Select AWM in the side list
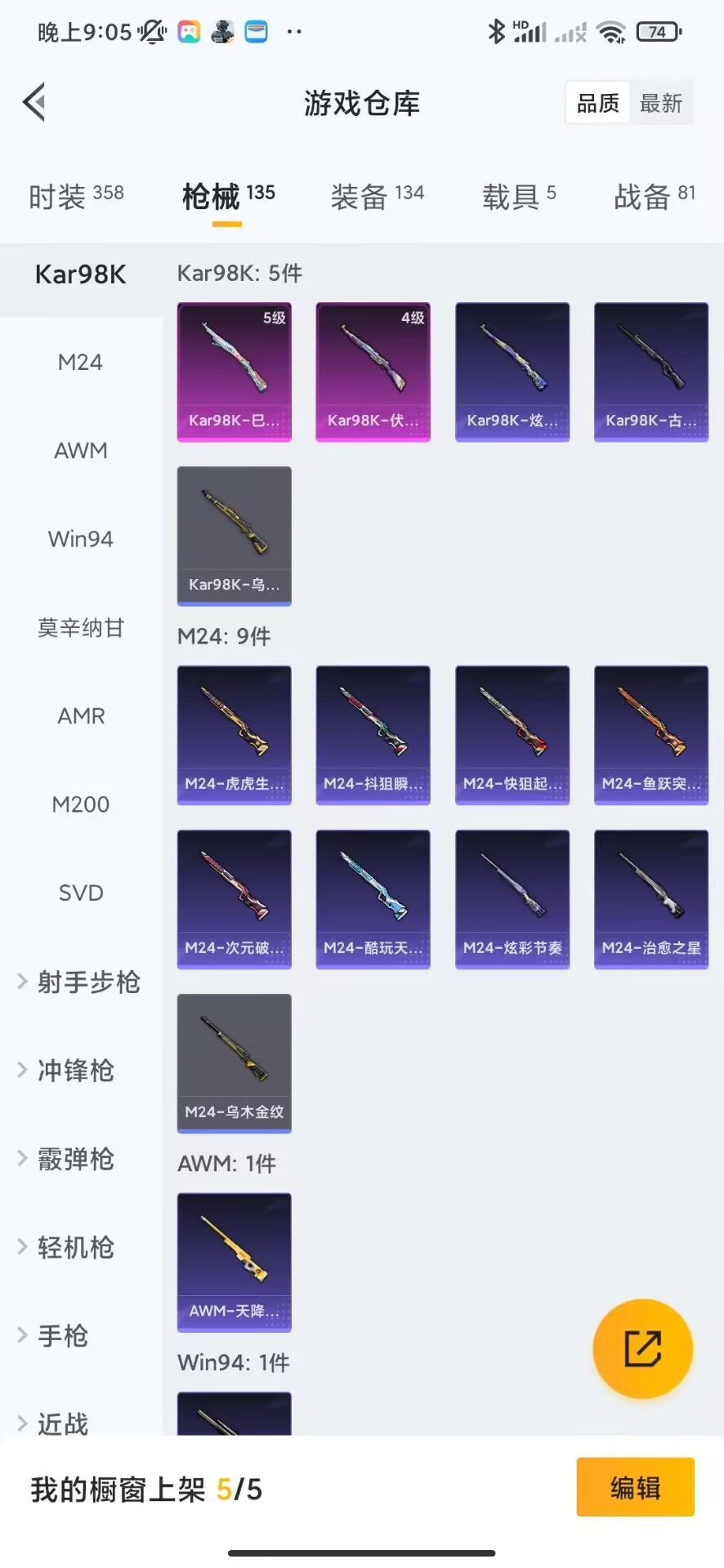Screen dimensions: 724x1568 [80, 450]
